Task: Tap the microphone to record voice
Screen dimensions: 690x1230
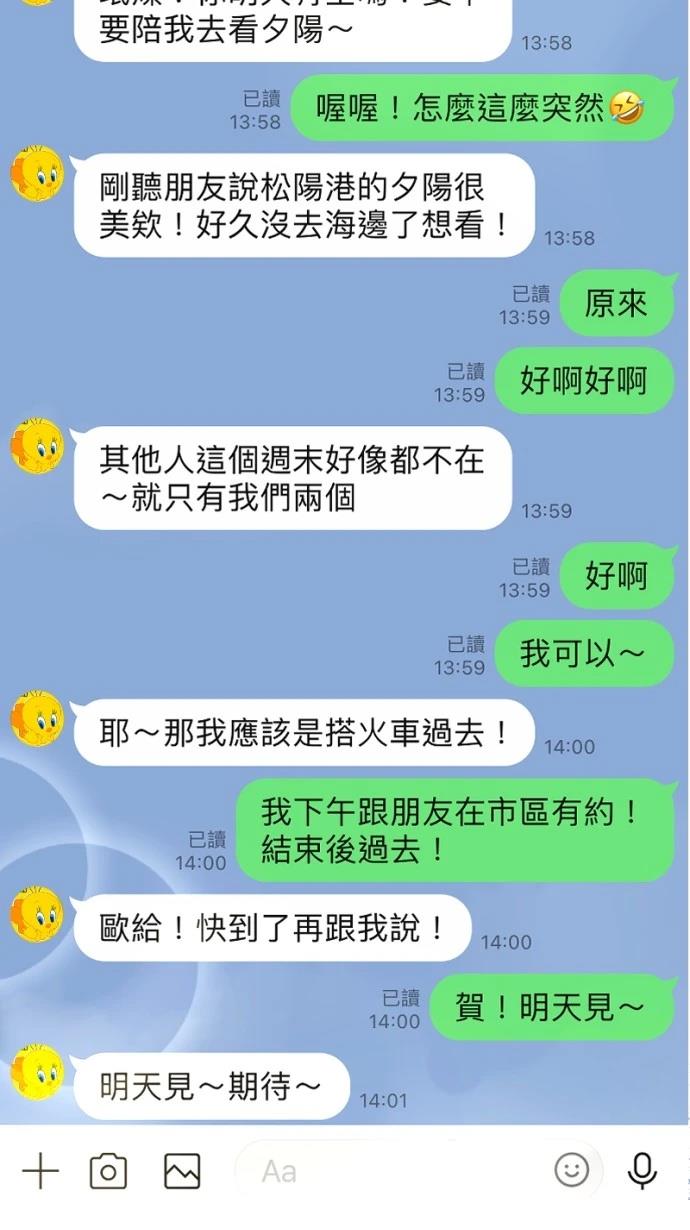Action: click(641, 1171)
